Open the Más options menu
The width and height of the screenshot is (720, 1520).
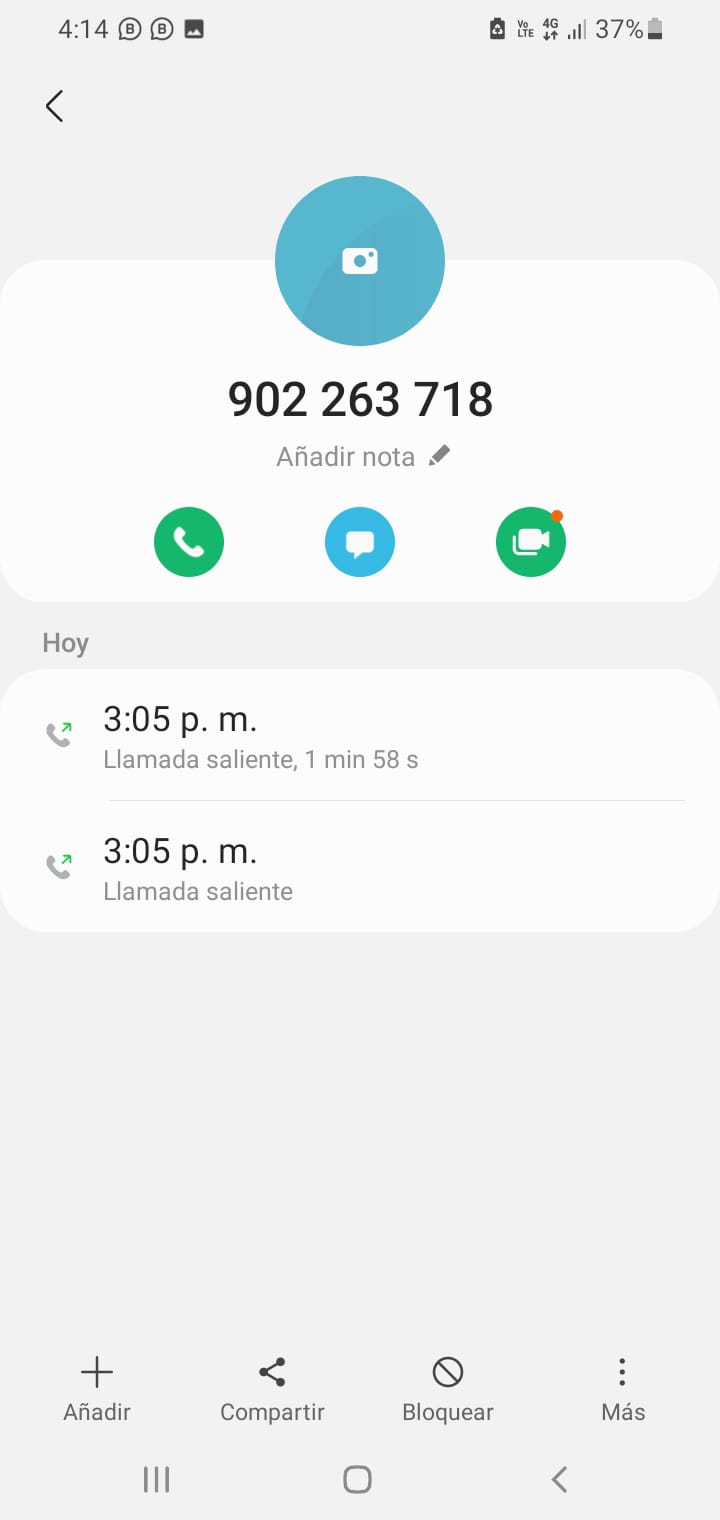pyautogui.click(x=622, y=1389)
